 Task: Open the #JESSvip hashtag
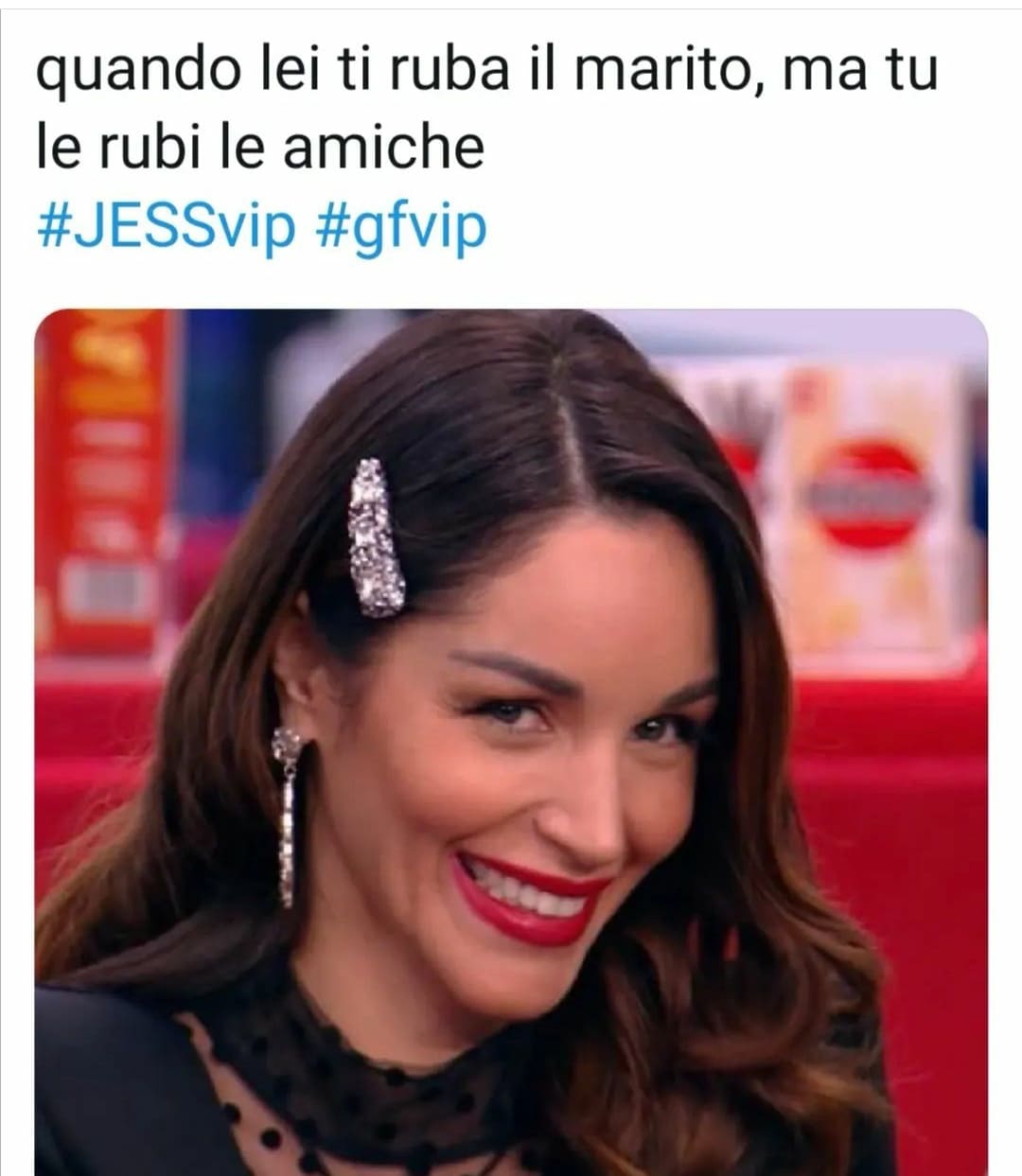(166, 227)
